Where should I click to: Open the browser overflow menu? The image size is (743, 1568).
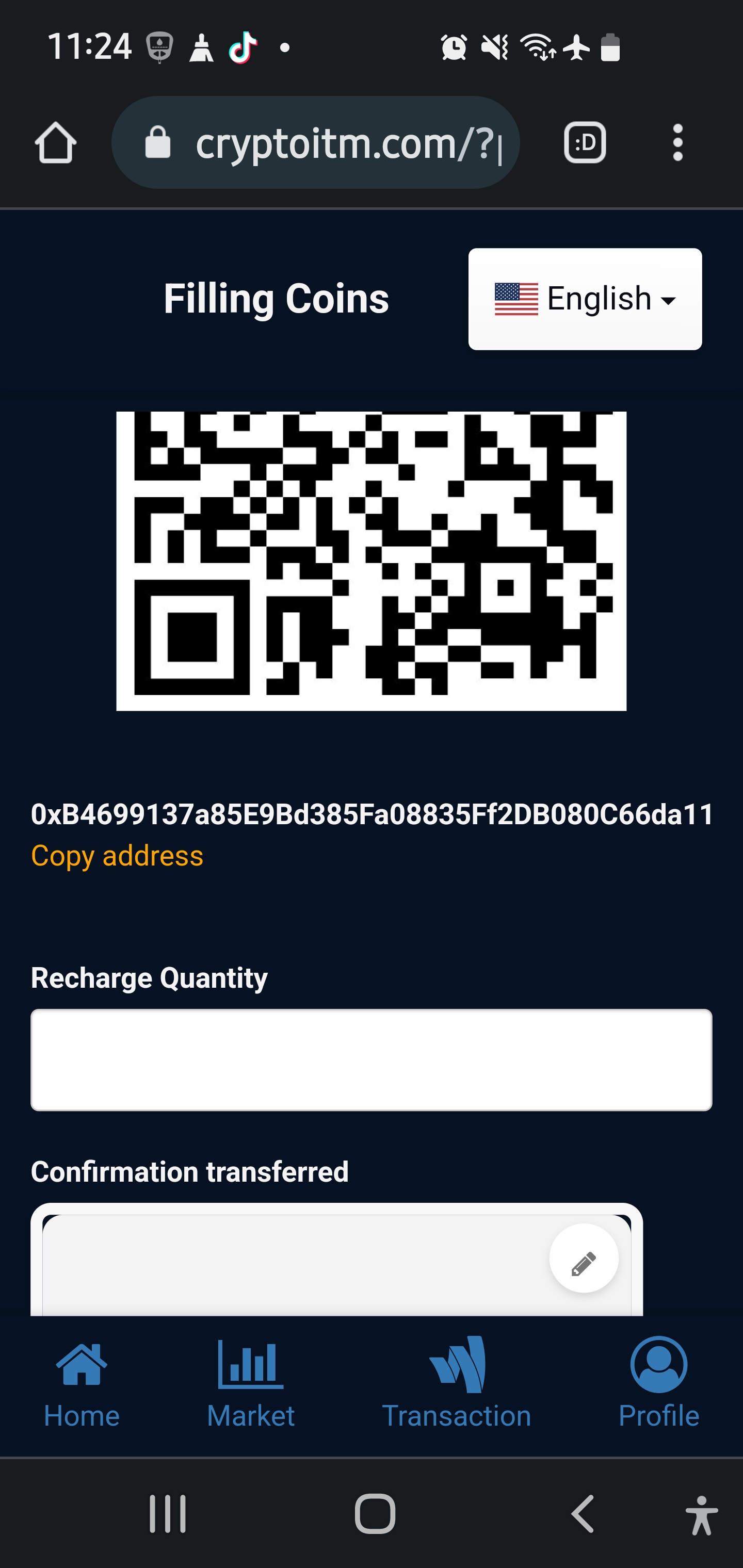tap(677, 143)
